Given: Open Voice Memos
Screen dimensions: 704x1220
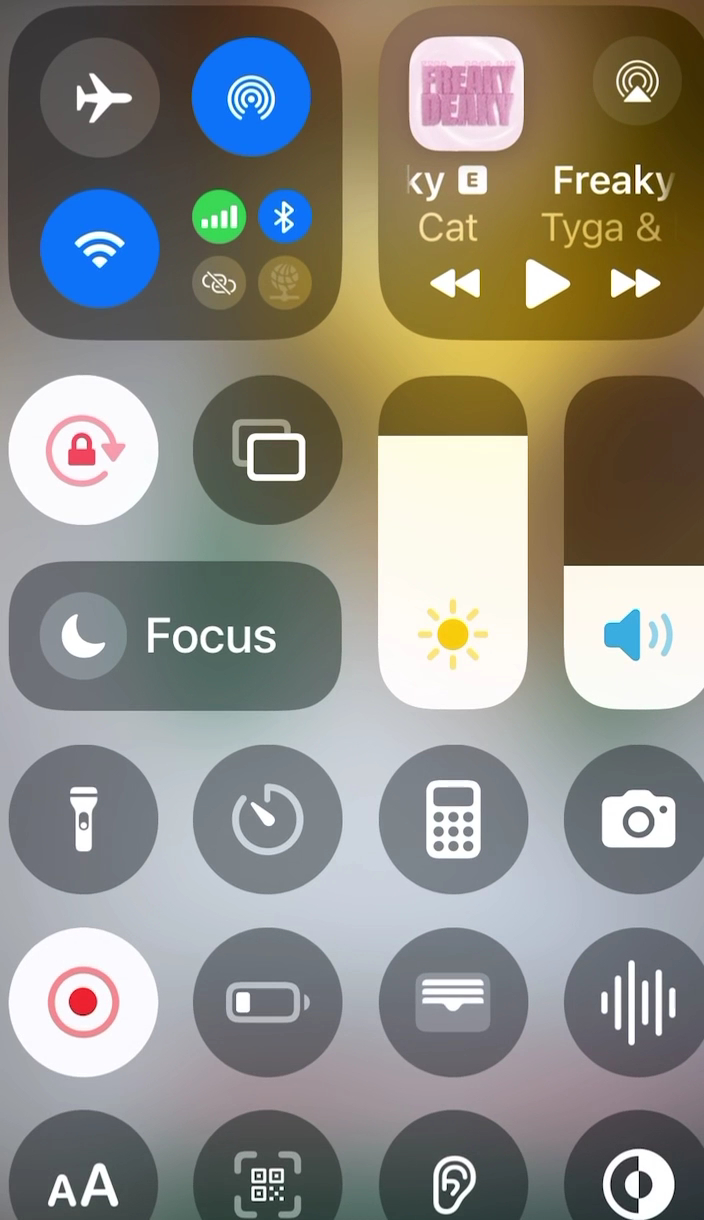Looking at the screenshot, I should [636, 1002].
